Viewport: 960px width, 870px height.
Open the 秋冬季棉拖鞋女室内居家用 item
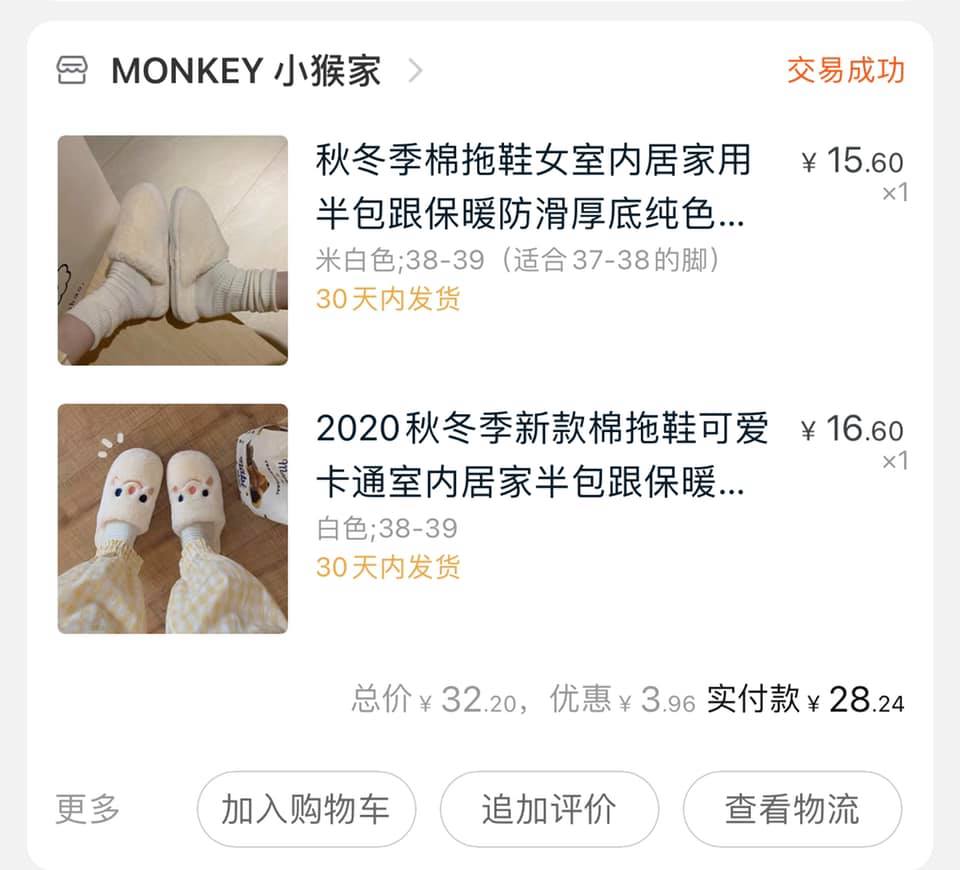(532, 187)
